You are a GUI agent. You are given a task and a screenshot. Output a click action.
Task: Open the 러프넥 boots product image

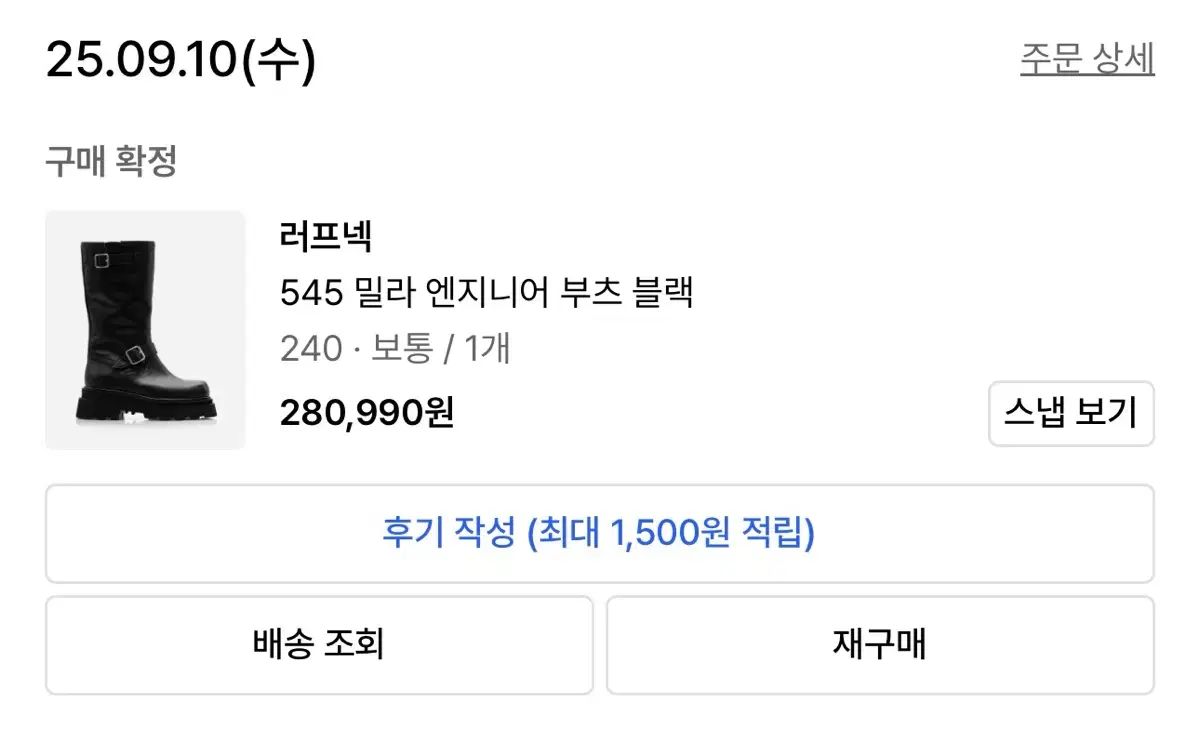point(145,330)
